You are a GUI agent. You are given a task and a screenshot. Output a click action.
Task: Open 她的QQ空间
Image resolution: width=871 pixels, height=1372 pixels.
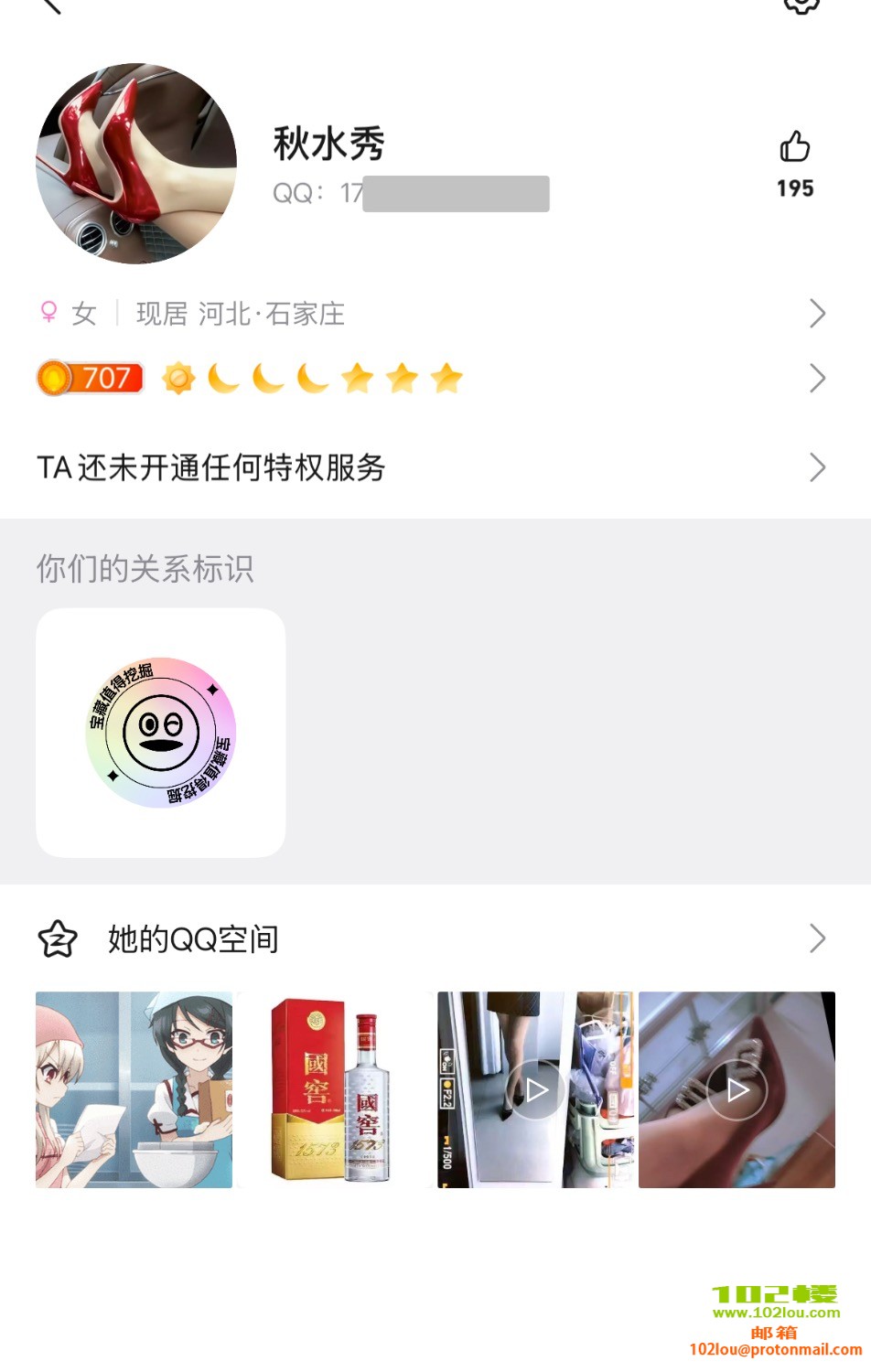(x=430, y=938)
